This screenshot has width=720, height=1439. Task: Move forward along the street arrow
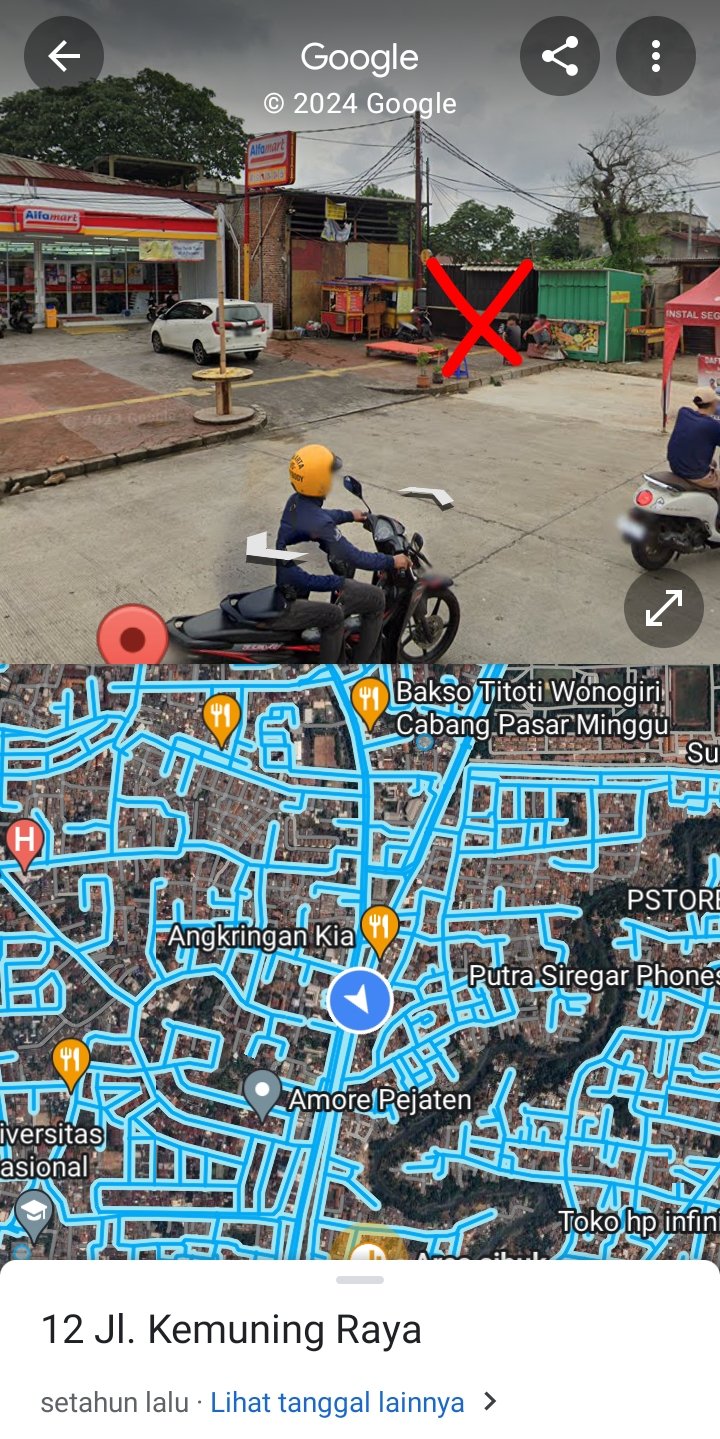[427, 495]
